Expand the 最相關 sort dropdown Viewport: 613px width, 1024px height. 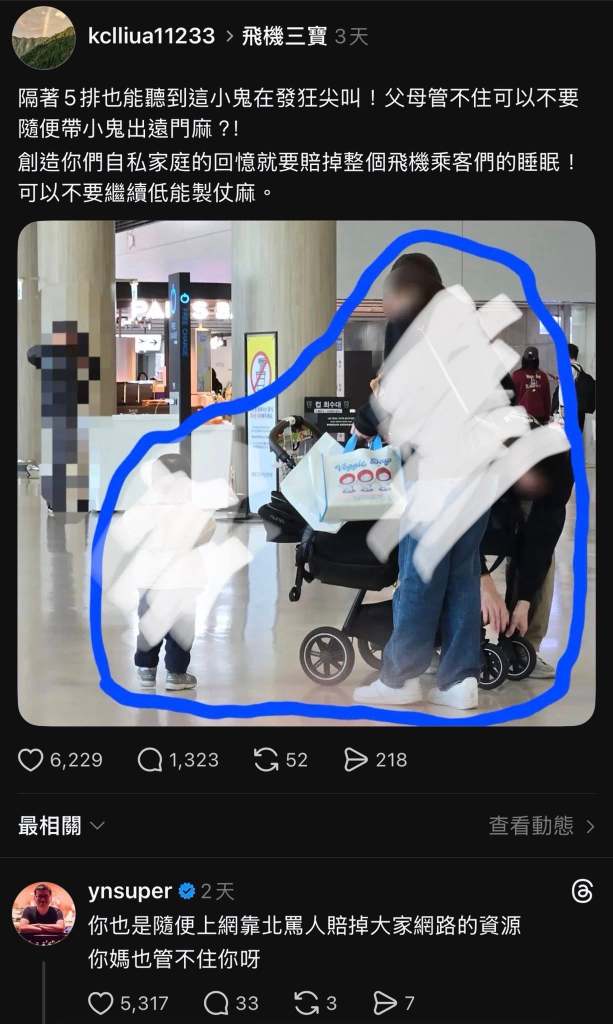click(x=62, y=826)
